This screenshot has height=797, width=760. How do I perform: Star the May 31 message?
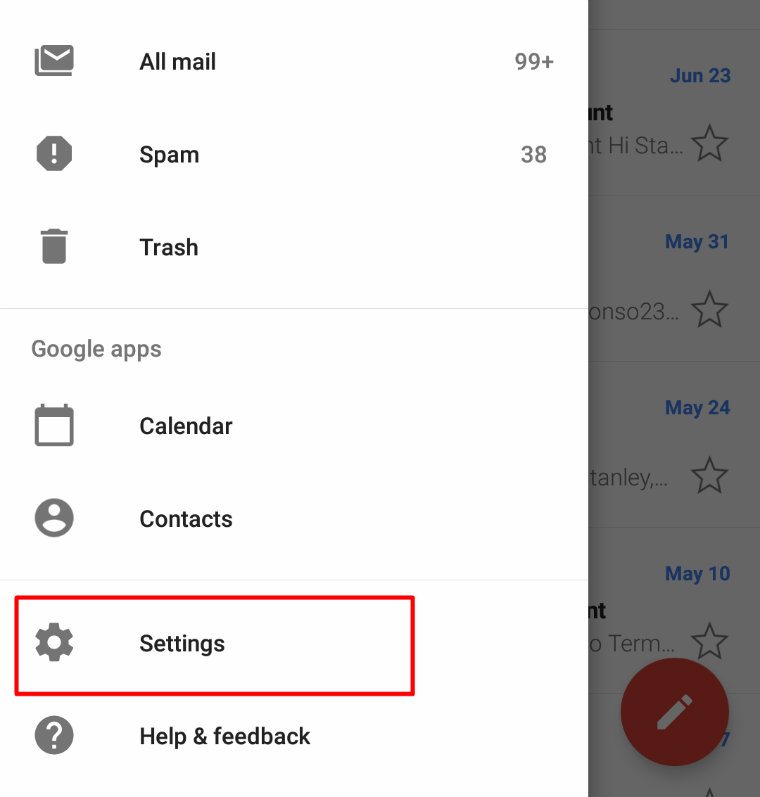(x=710, y=308)
